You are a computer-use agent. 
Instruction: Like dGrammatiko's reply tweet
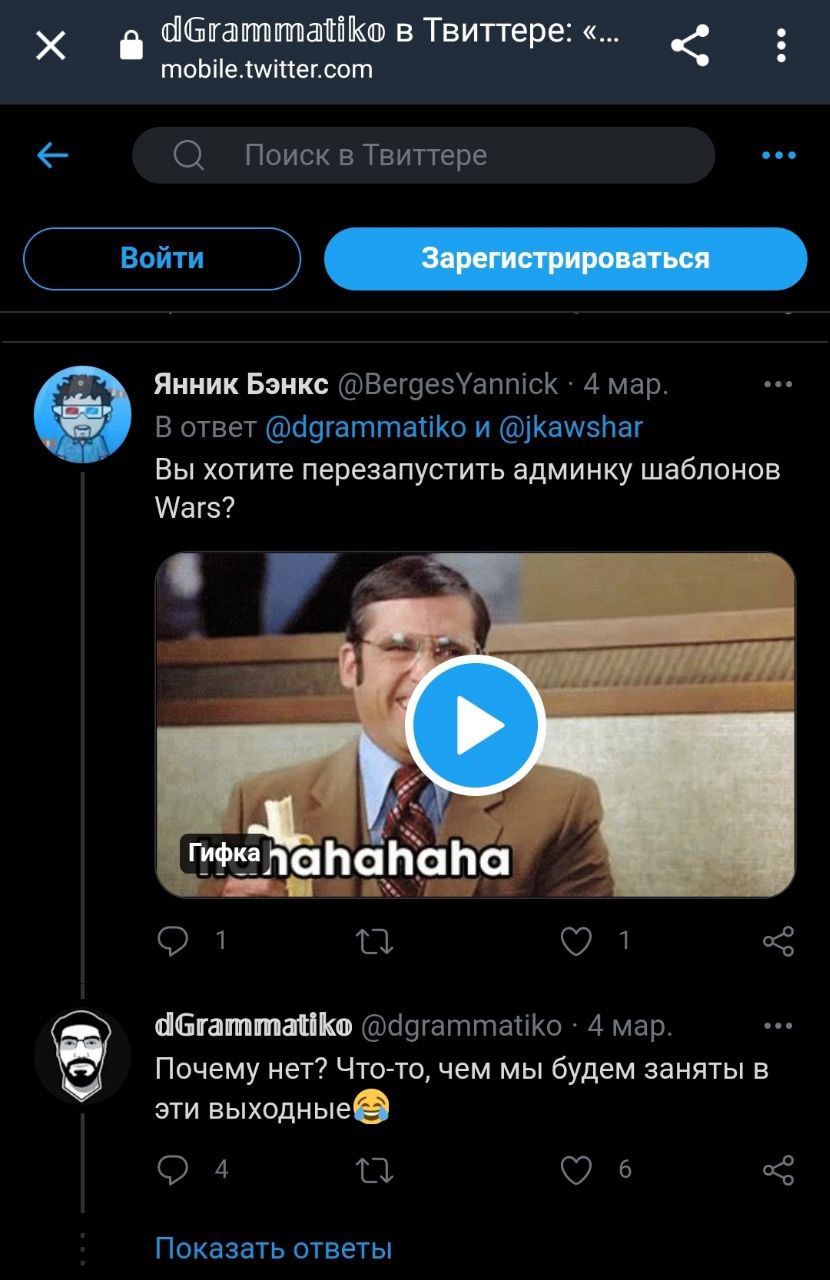coord(576,1169)
